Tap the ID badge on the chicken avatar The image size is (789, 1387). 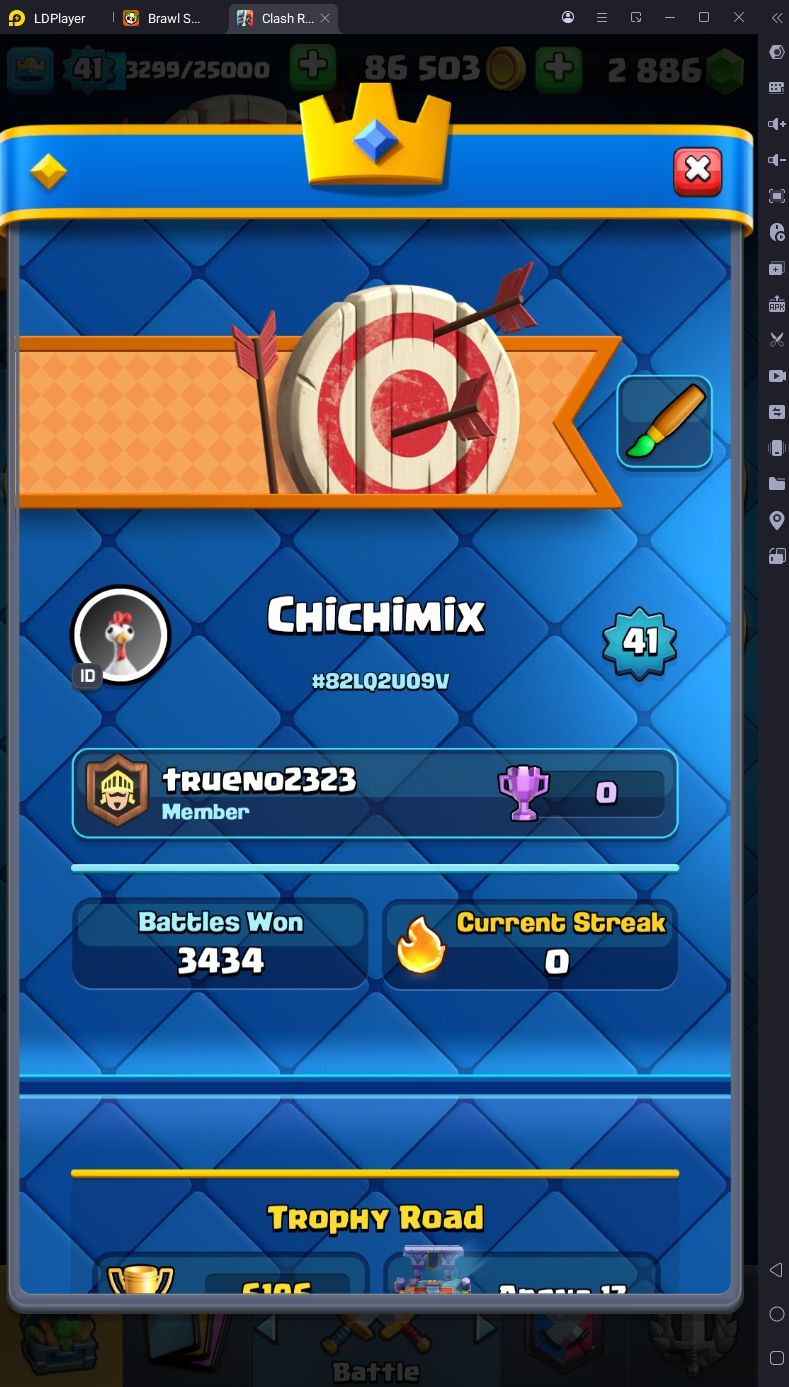(88, 676)
